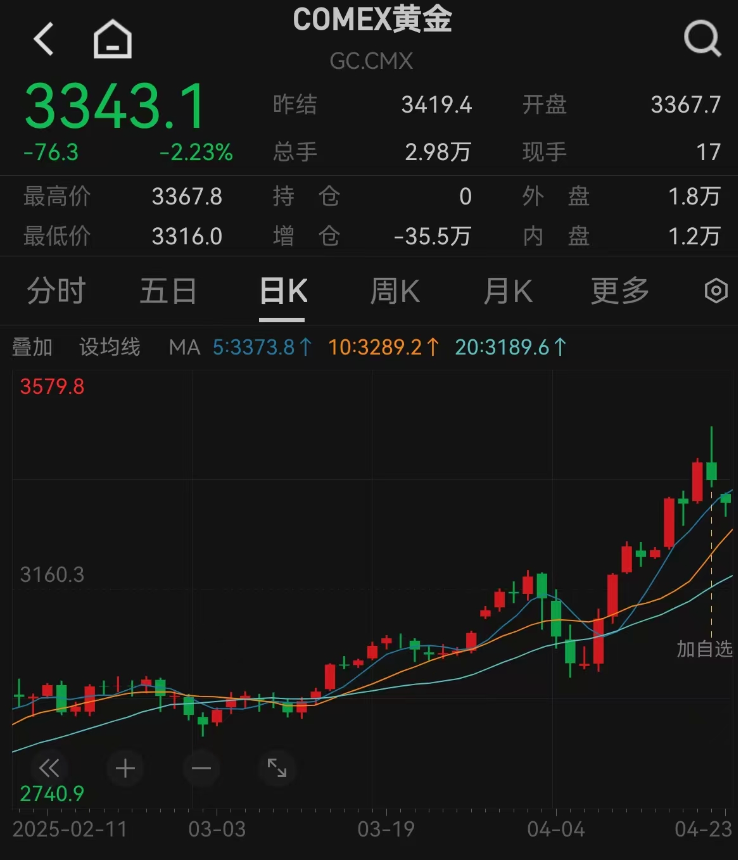Tap 加自选 to add to watchlist

[x=704, y=649]
